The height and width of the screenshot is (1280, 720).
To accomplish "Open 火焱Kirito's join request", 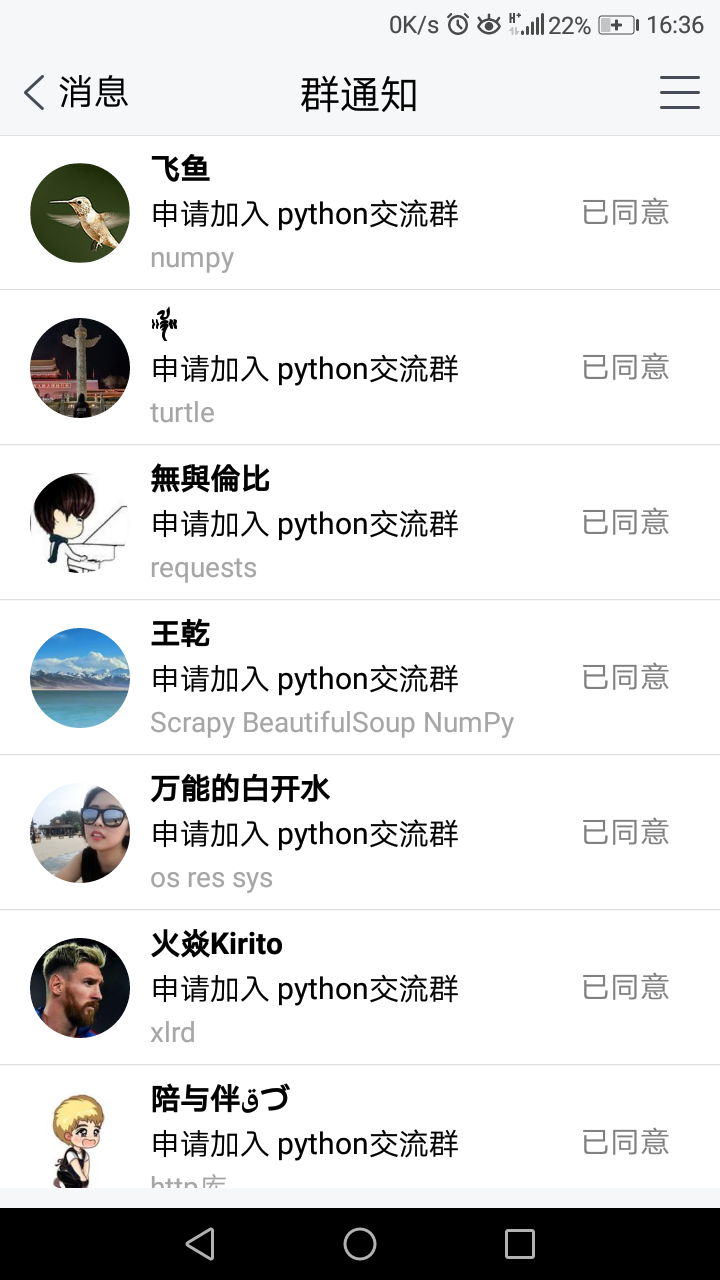I will [x=360, y=988].
